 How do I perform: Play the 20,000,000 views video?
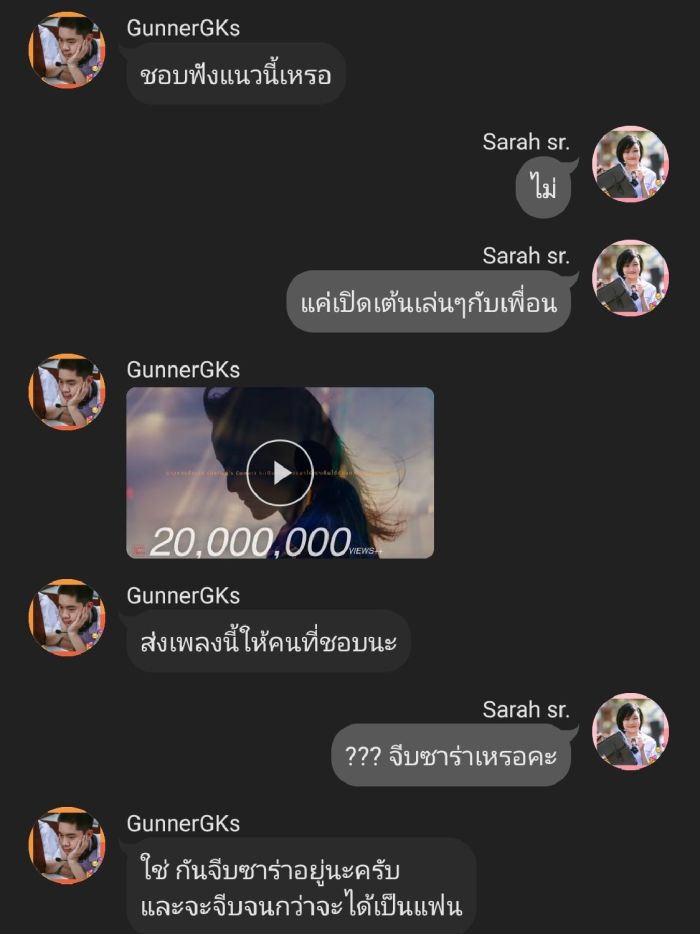(280, 472)
